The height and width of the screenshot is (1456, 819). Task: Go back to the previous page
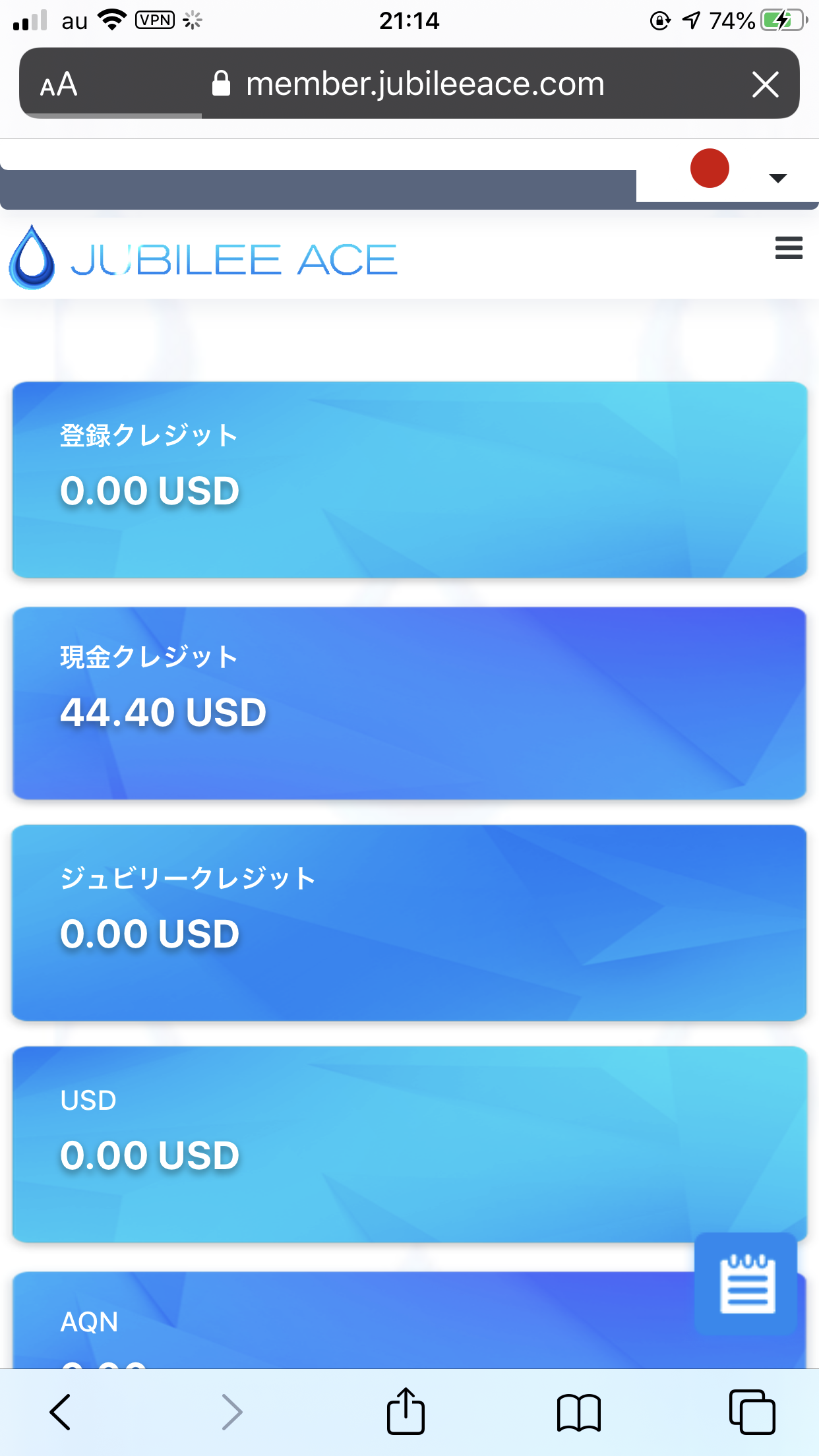pos(60,1412)
